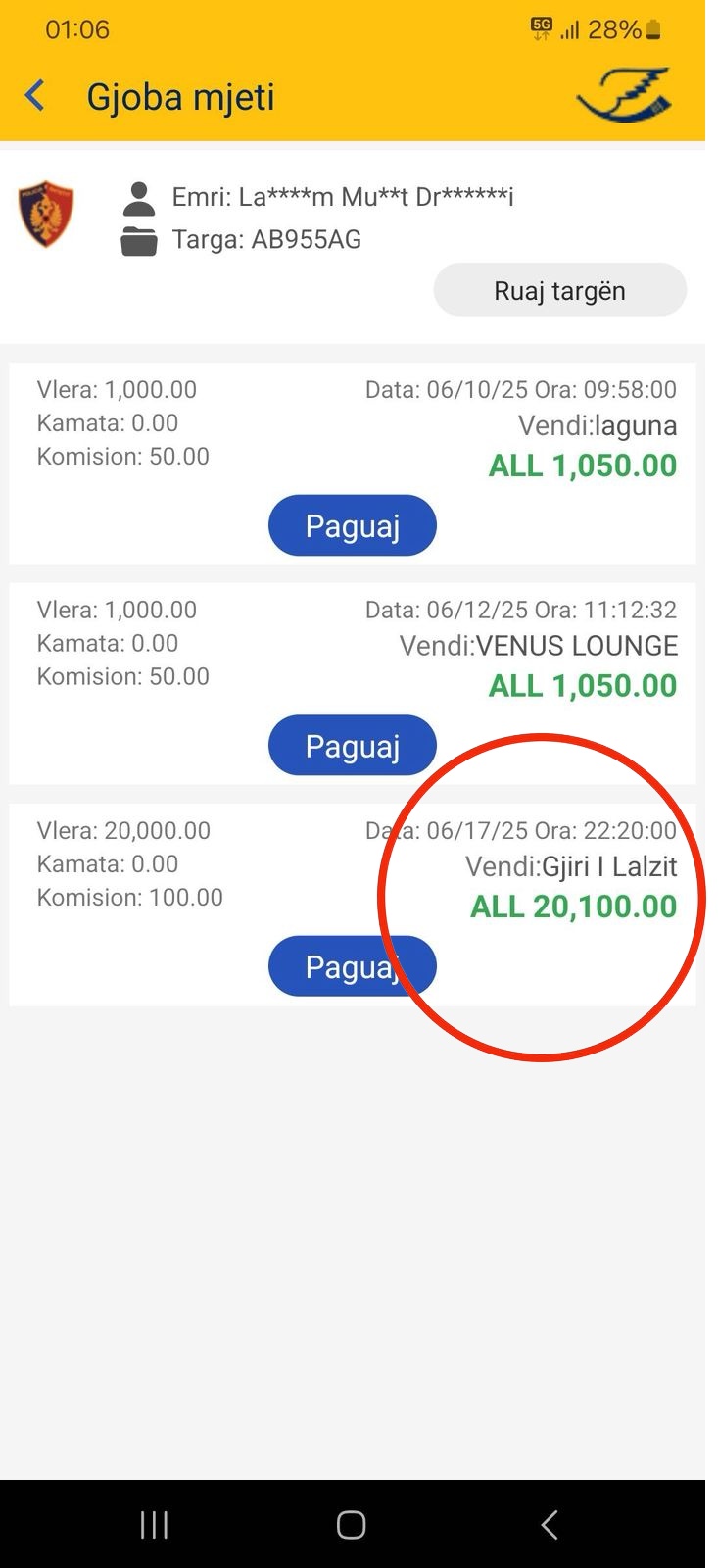The image size is (718, 1568).
Task: Open recent apps from navigation bar
Action: pyautogui.click(x=154, y=1525)
